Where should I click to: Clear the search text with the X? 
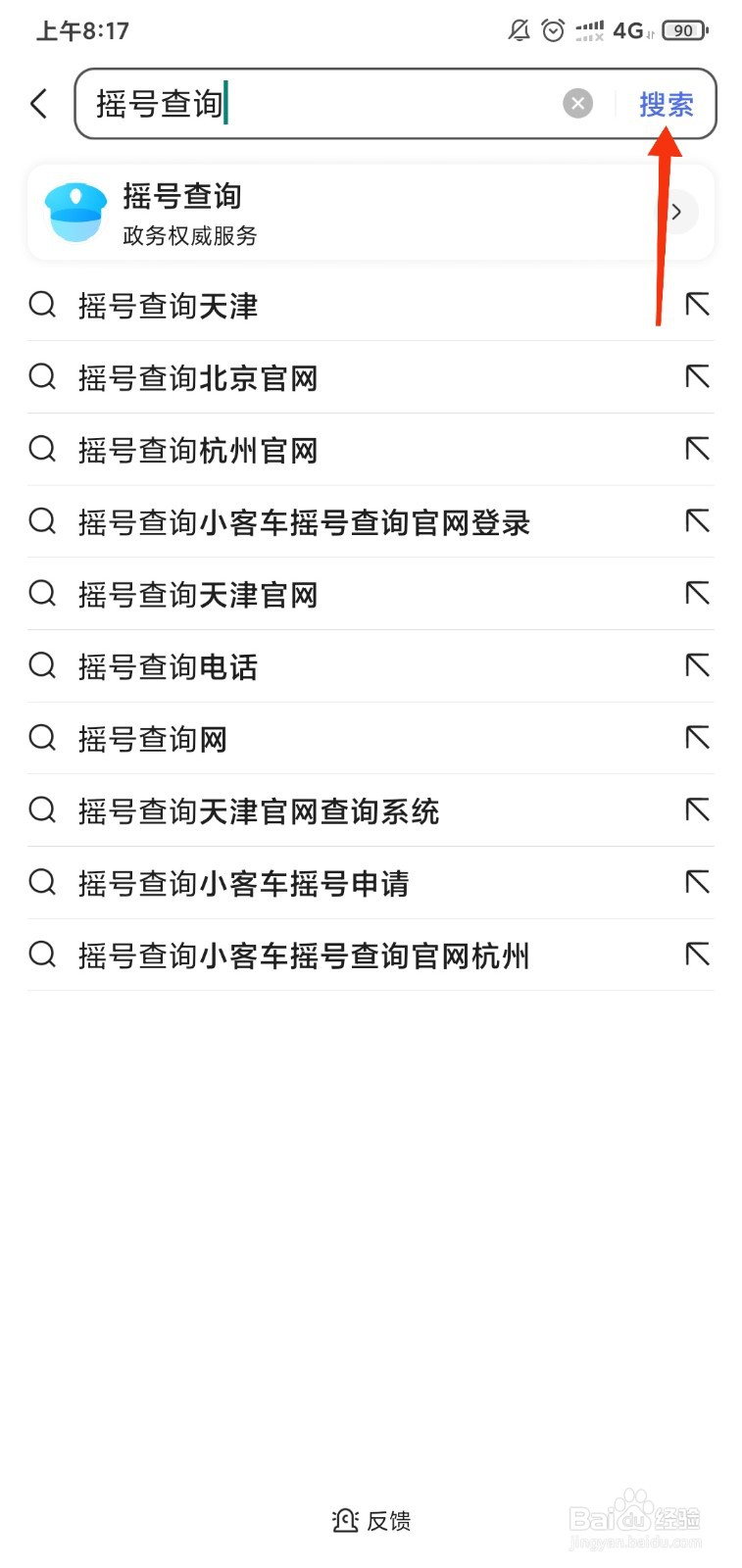pos(578,103)
